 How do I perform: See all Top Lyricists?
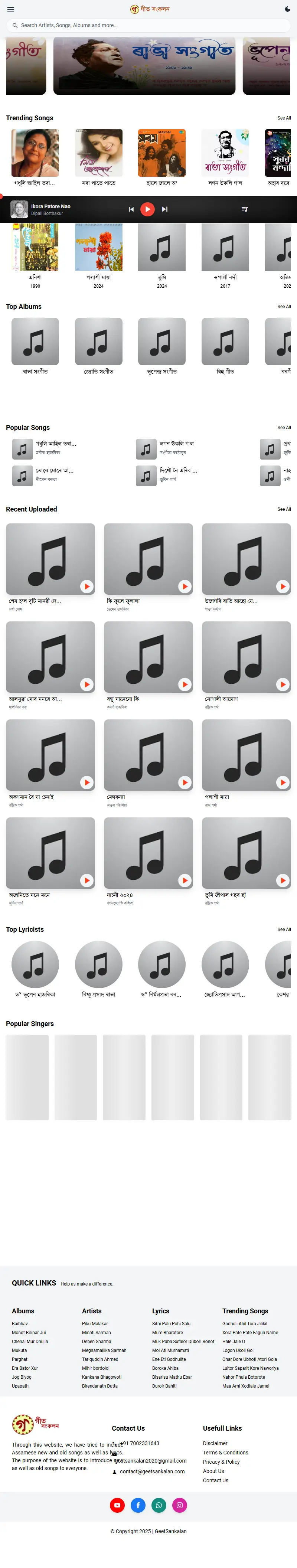pyautogui.click(x=284, y=930)
